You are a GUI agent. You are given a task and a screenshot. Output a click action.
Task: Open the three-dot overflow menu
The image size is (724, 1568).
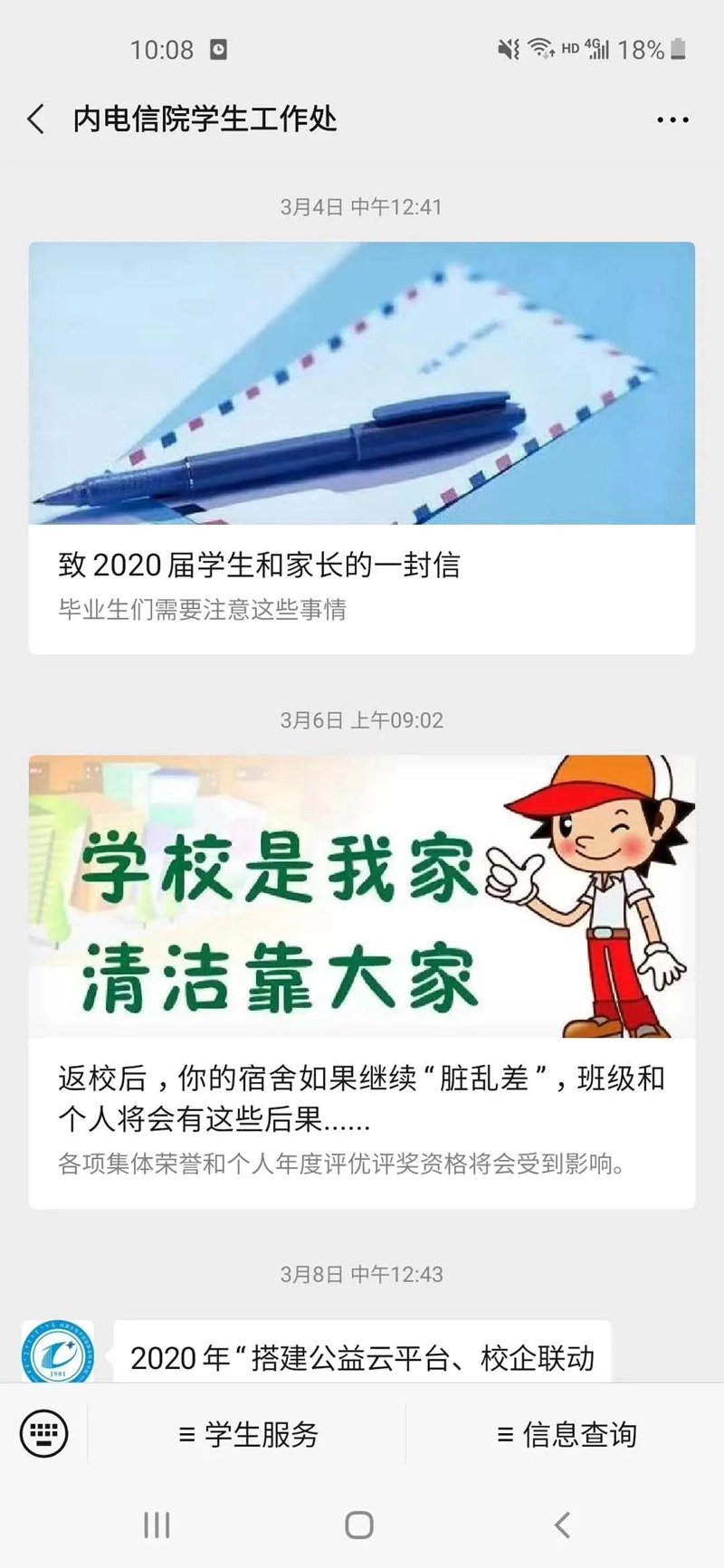(x=672, y=119)
